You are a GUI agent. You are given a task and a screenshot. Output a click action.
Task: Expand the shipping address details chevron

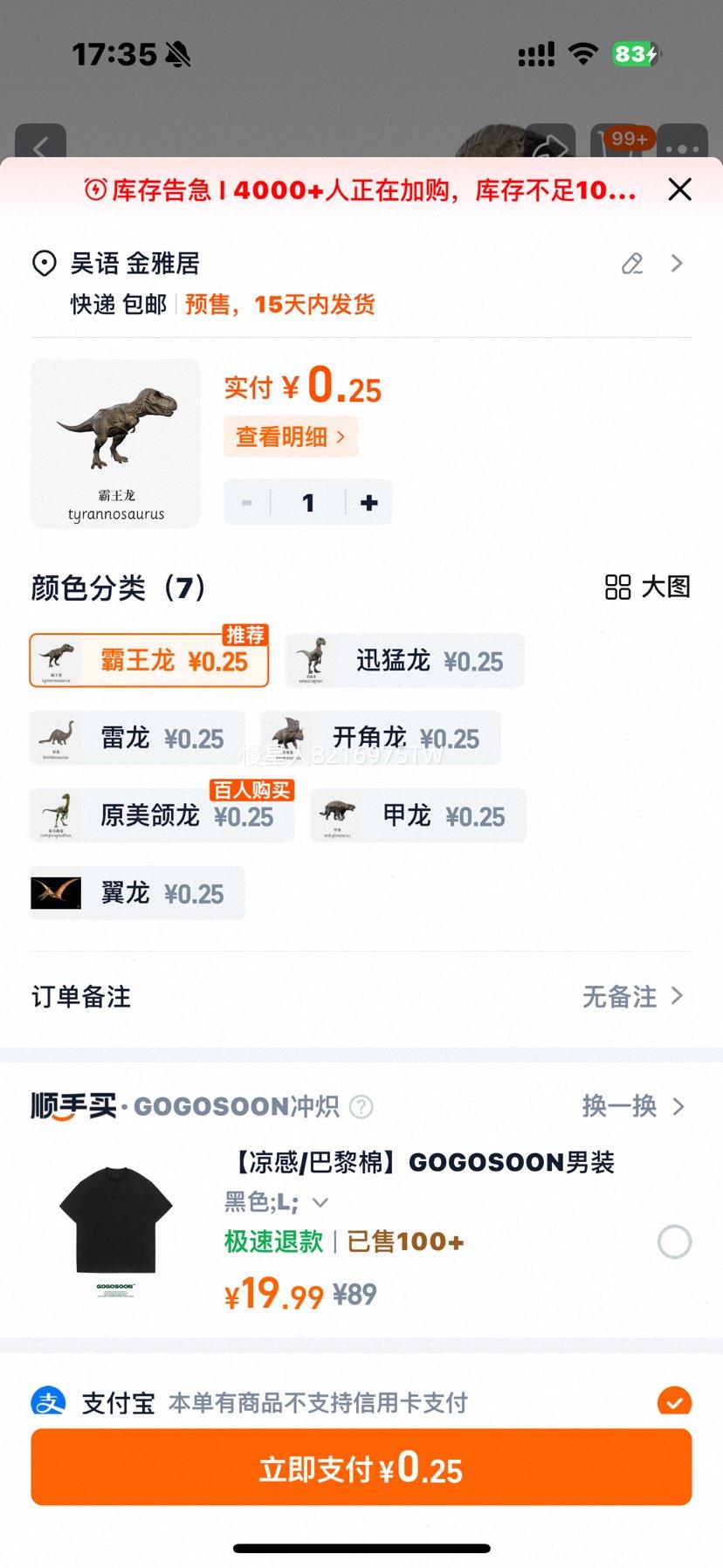click(x=677, y=264)
